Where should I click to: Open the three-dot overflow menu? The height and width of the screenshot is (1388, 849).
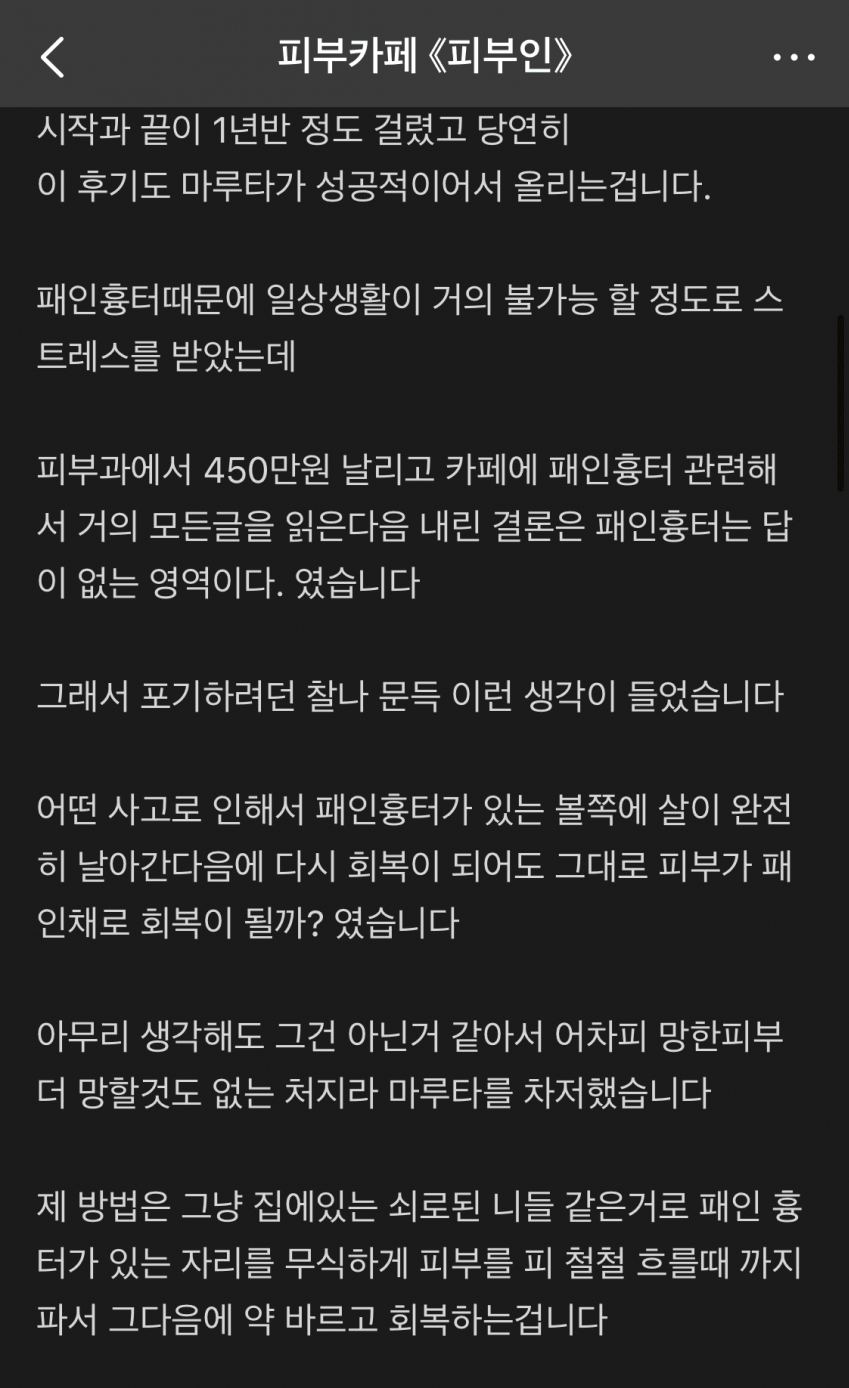pyautogui.click(x=794, y=57)
